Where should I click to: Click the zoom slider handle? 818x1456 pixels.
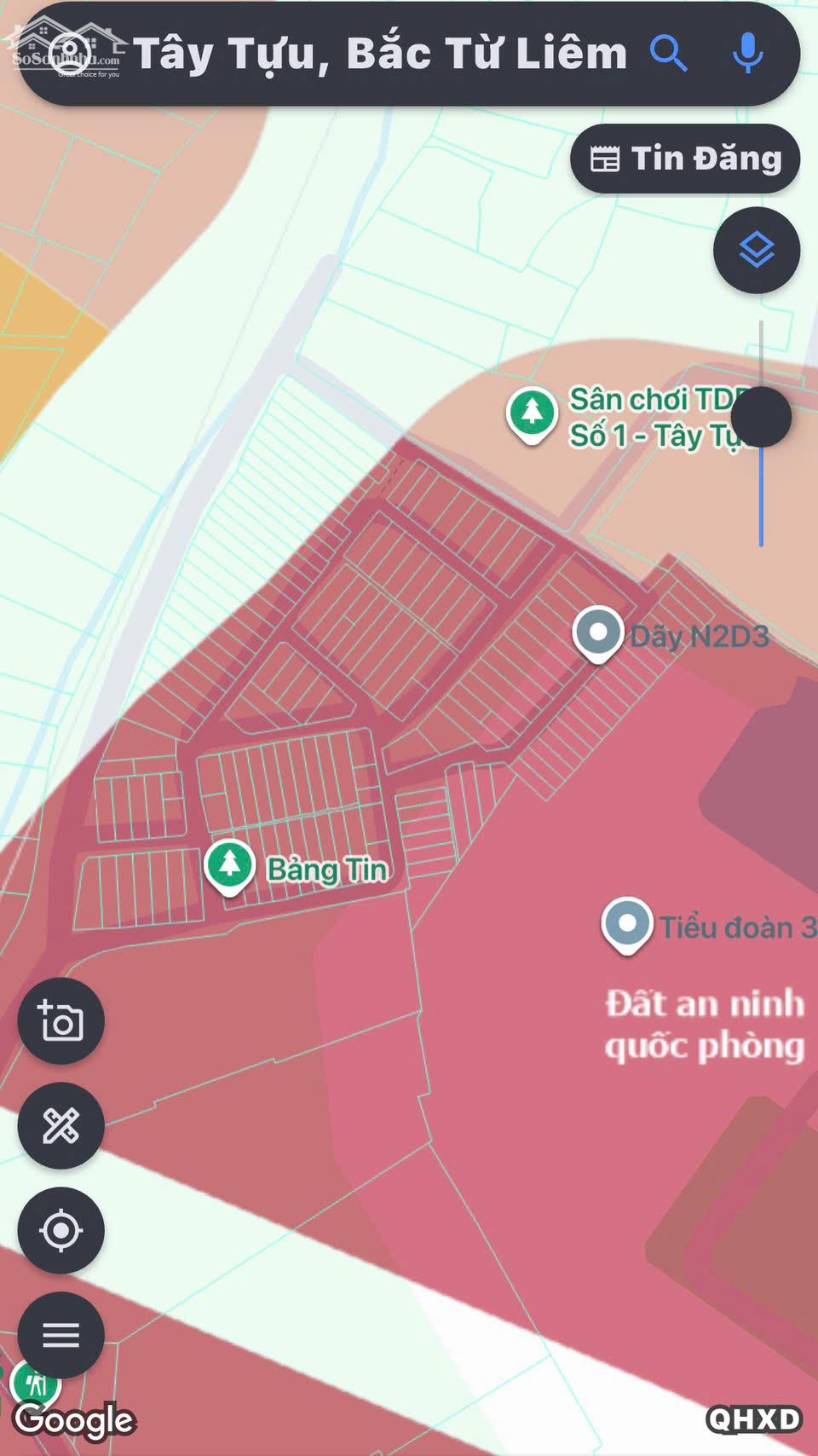[761, 415]
